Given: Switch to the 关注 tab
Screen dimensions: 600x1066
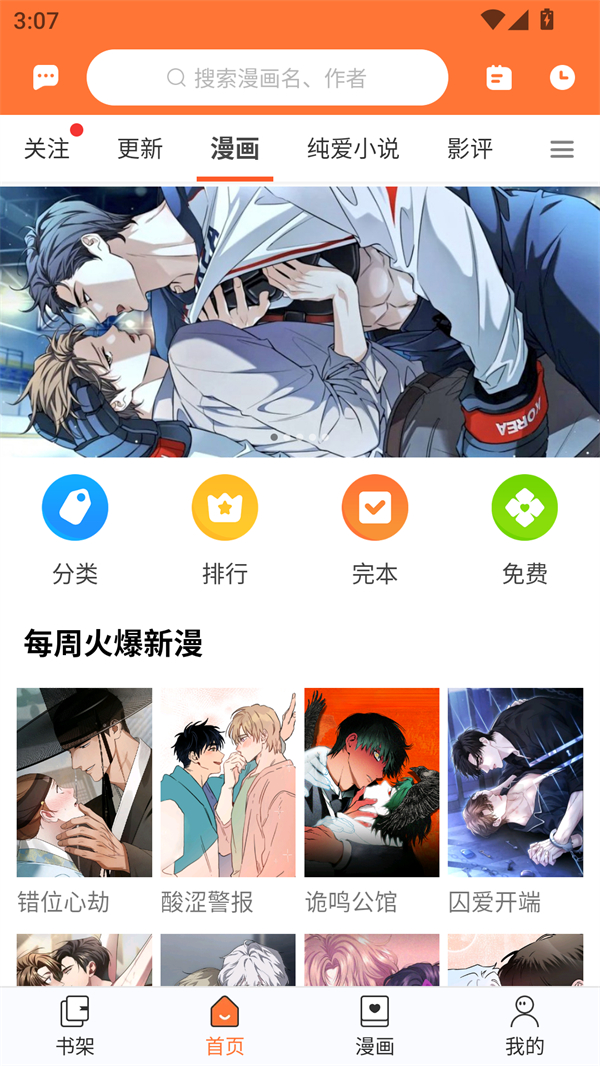Looking at the screenshot, I should pos(47,149).
